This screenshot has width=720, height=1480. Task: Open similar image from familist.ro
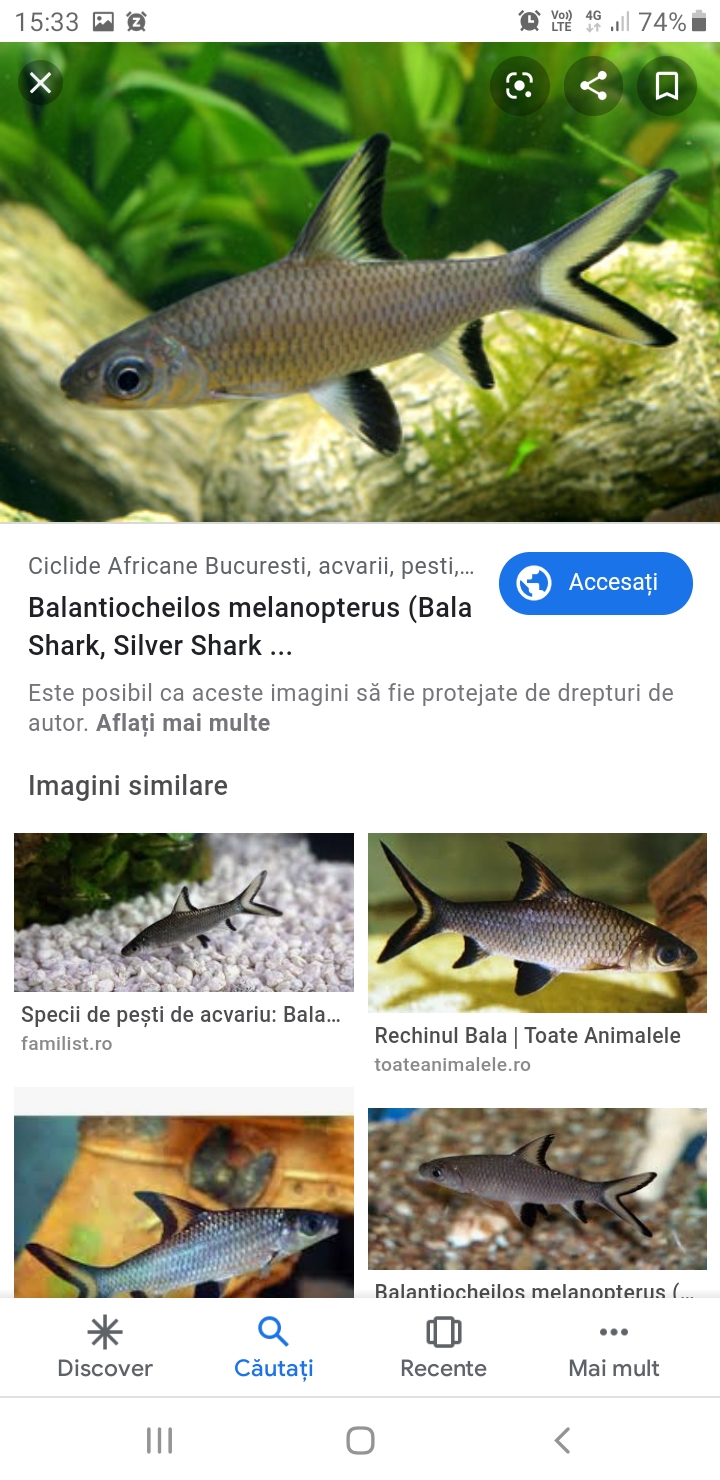pos(184,912)
